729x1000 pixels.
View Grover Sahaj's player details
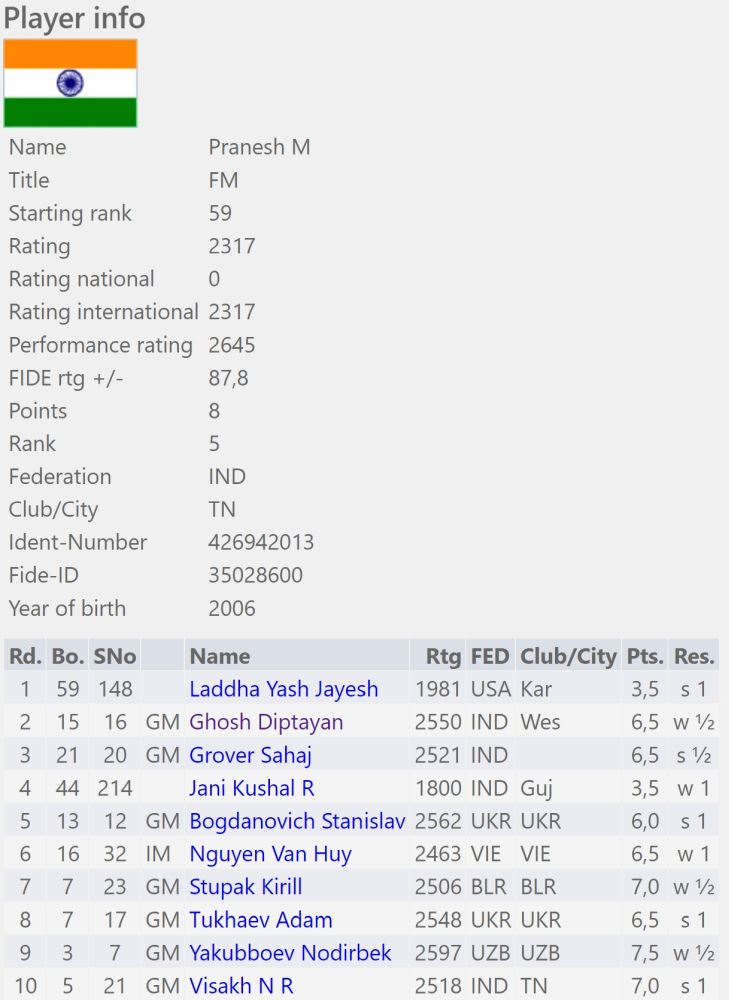point(250,755)
